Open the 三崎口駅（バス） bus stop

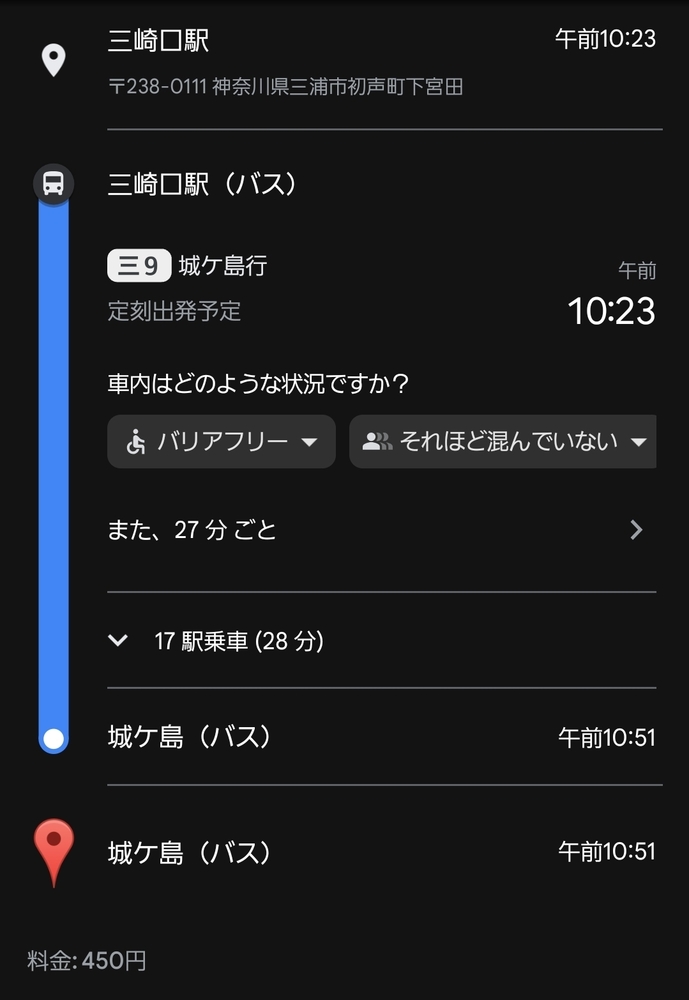click(204, 184)
